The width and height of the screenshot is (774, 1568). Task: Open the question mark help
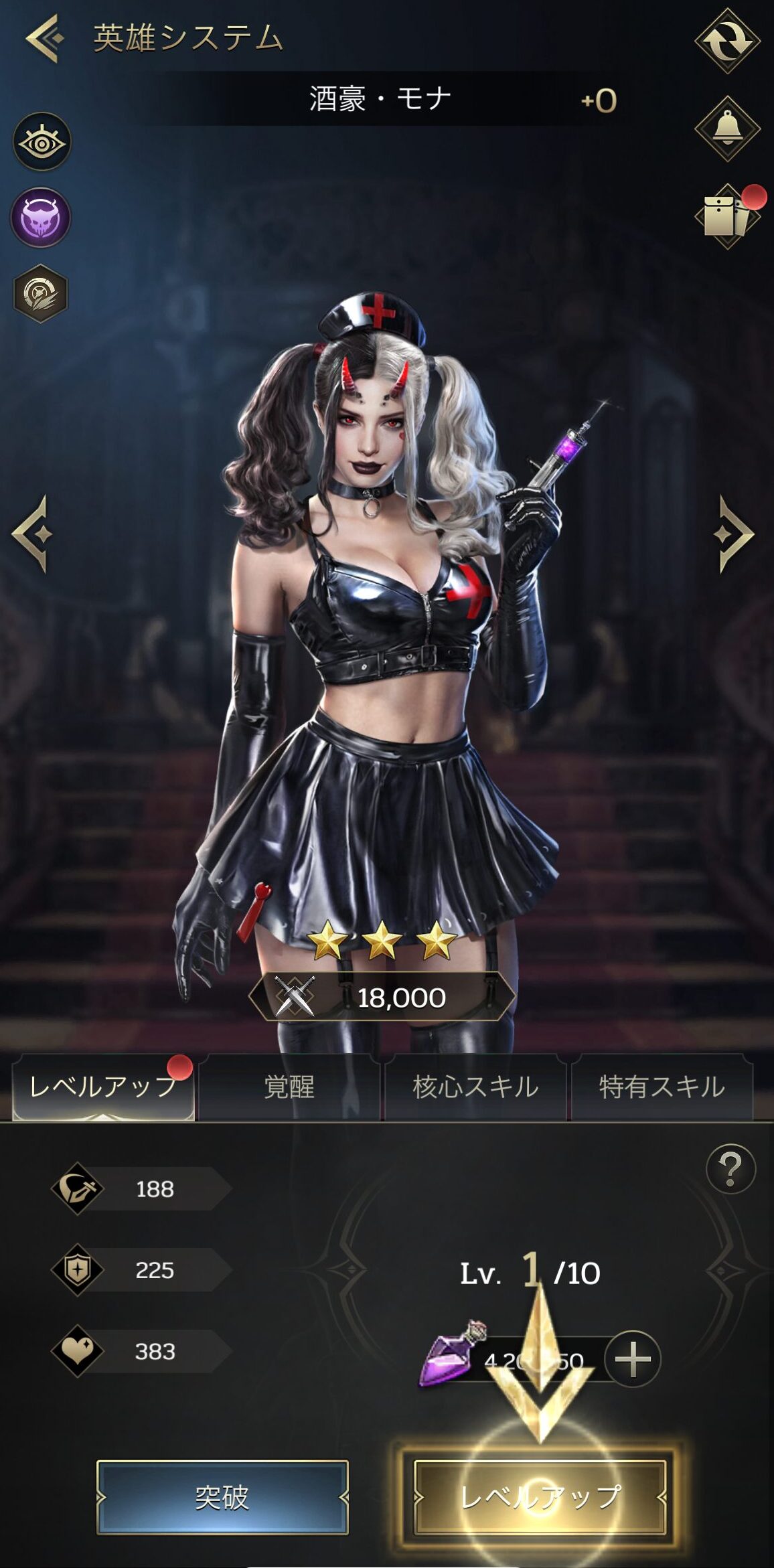(731, 1168)
